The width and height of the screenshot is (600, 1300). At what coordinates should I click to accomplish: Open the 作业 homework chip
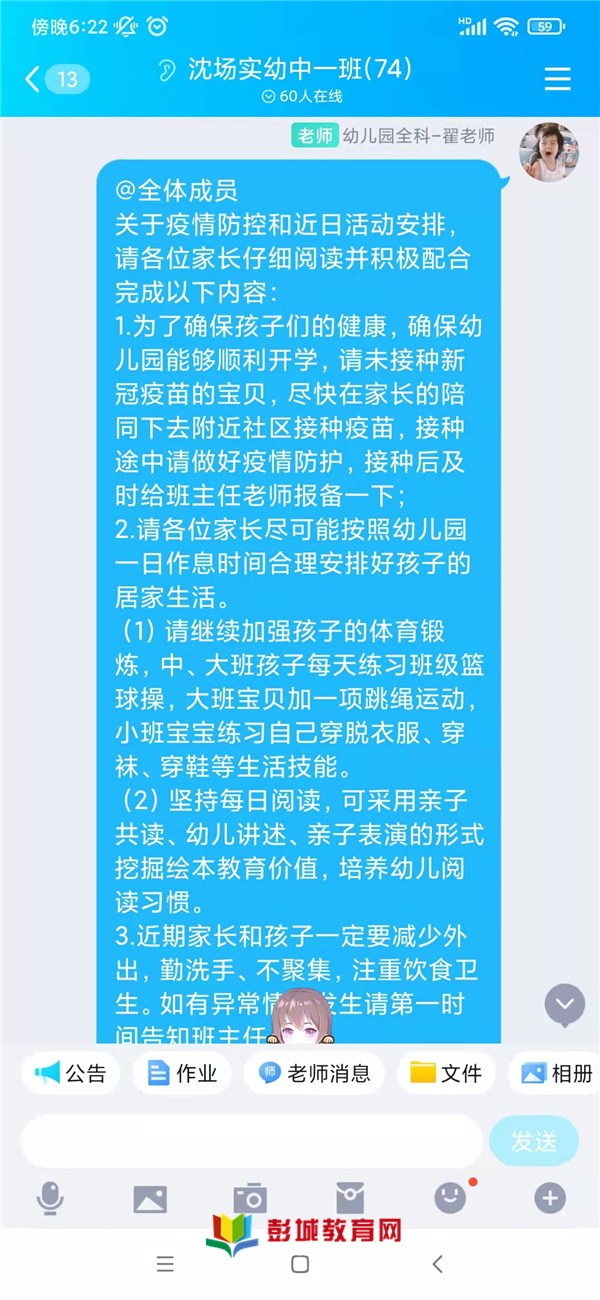coord(182,1074)
